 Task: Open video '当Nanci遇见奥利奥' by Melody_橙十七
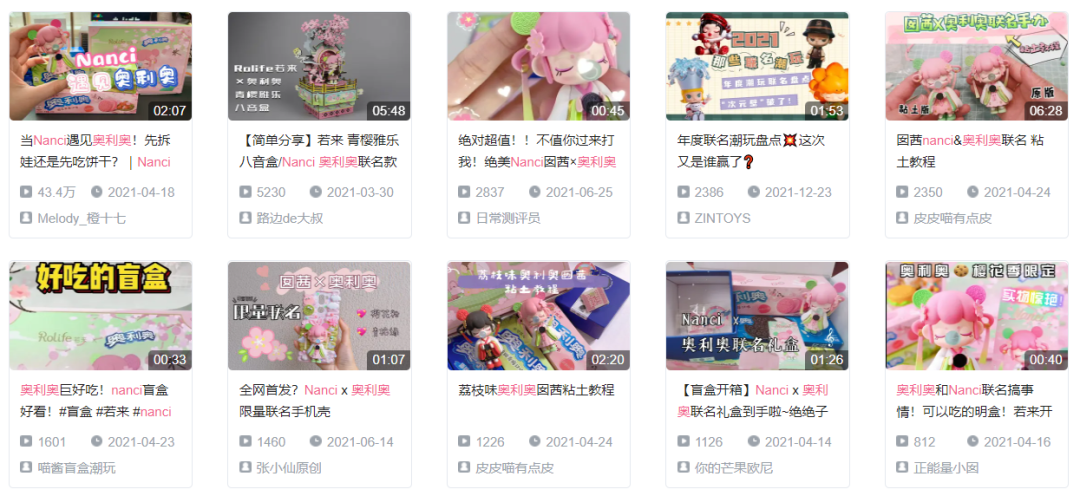pos(100,66)
